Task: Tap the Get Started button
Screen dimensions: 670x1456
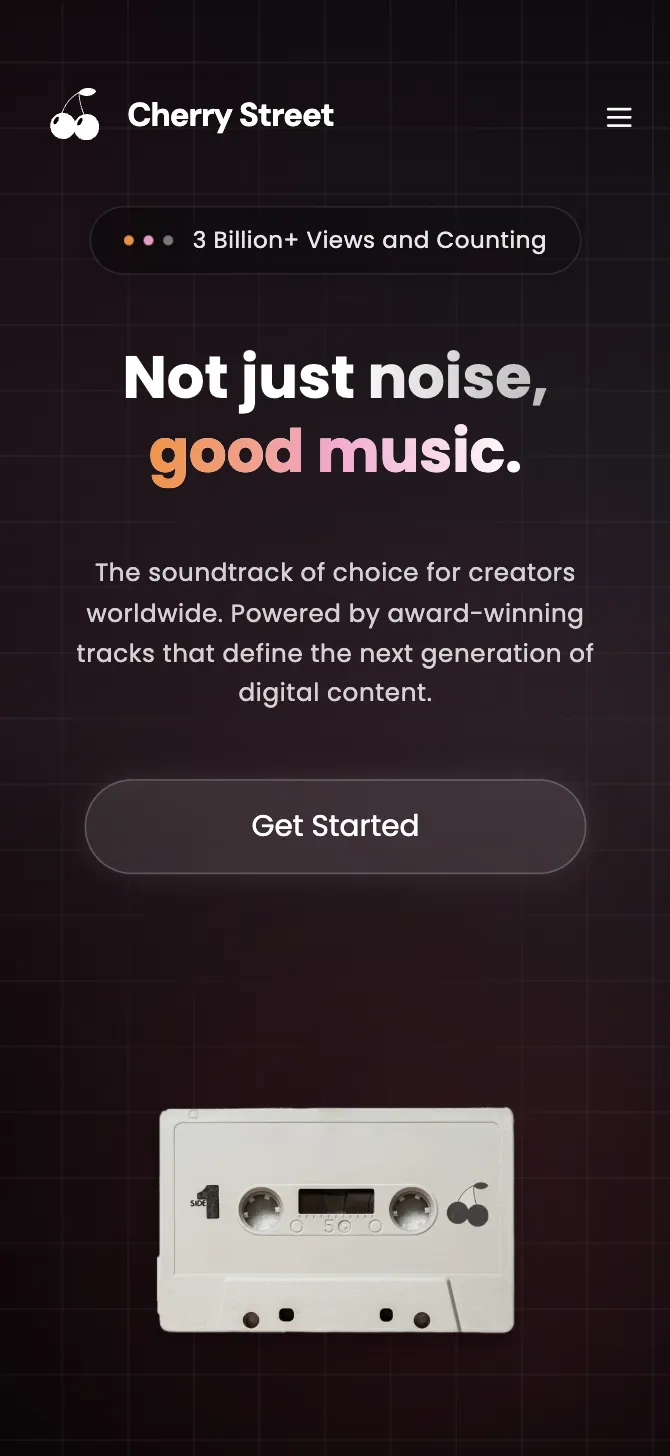Action: coord(335,826)
